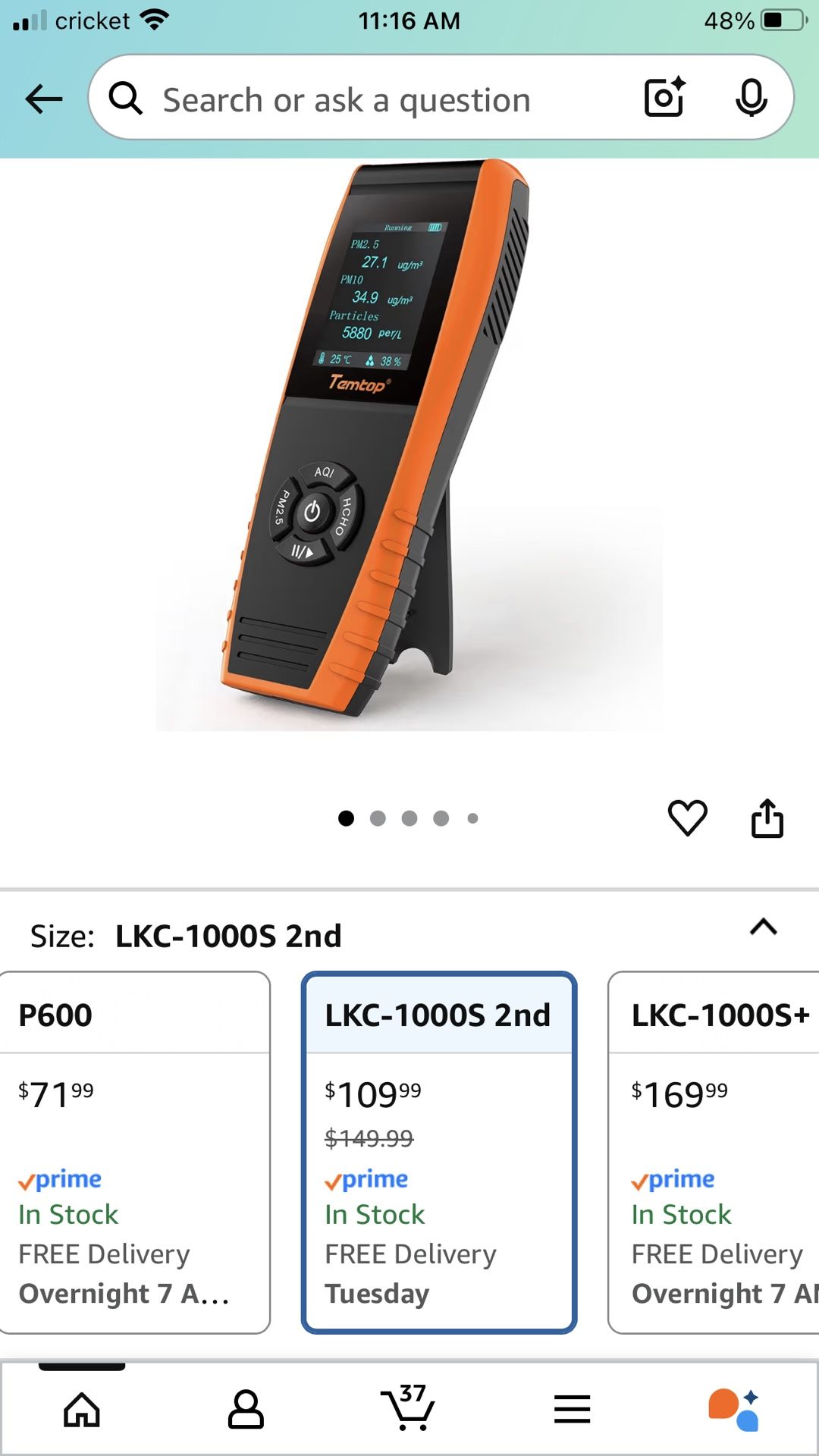Open the Rufus AI assistant
The height and width of the screenshot is (1456, 819).
pos(734,1409)
